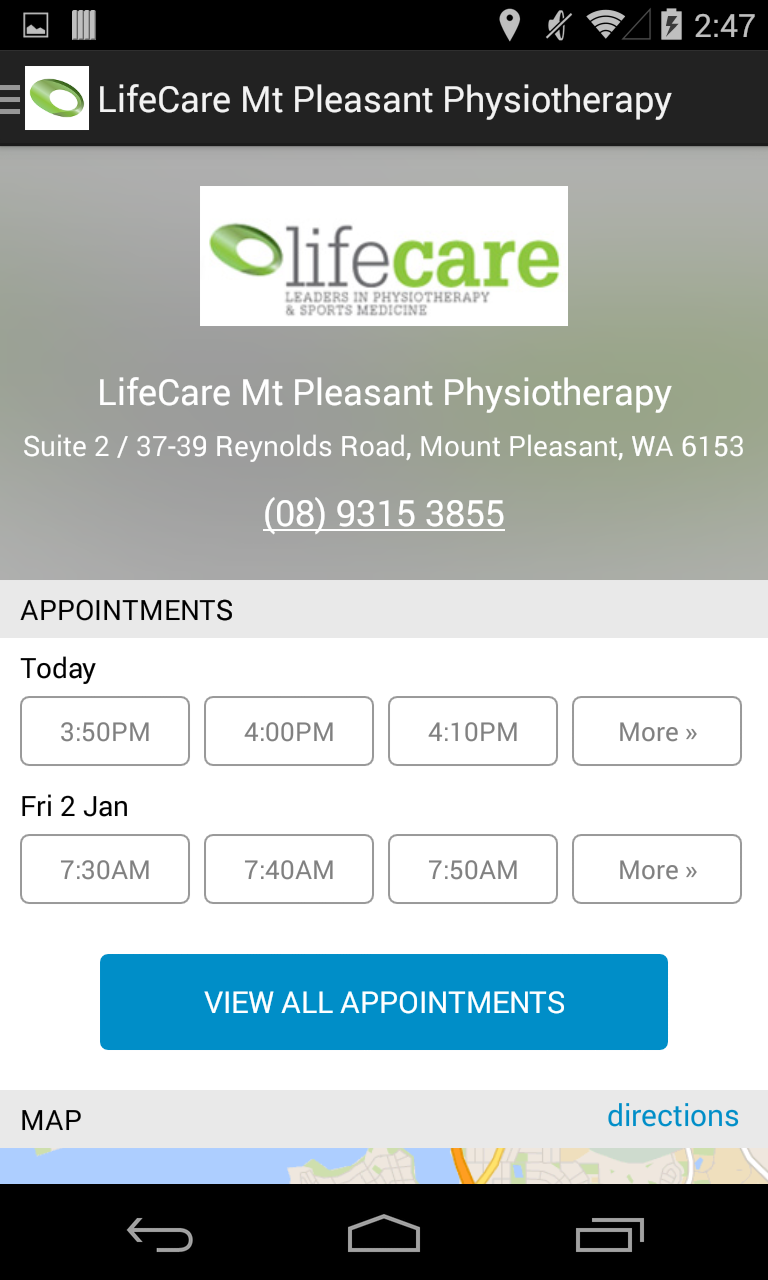Show more times for Today

[x=657, y=731]
